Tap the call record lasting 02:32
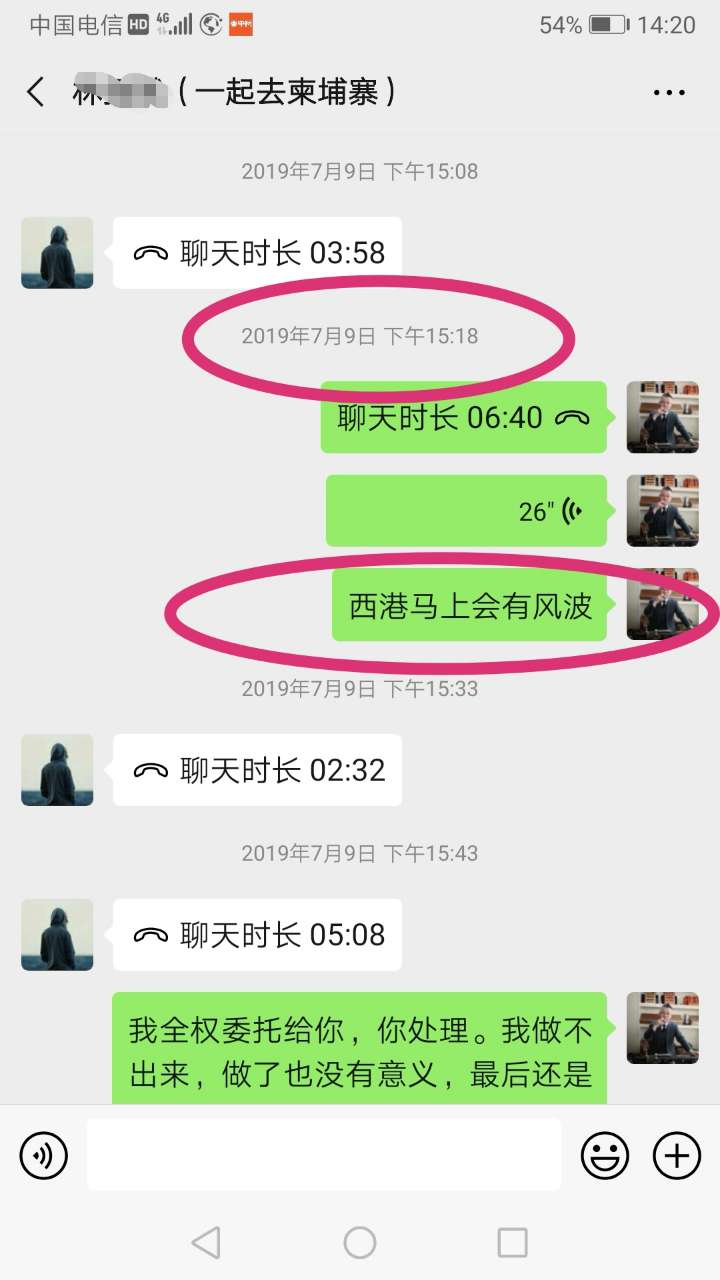The image size is (720, 1280). 258,770
